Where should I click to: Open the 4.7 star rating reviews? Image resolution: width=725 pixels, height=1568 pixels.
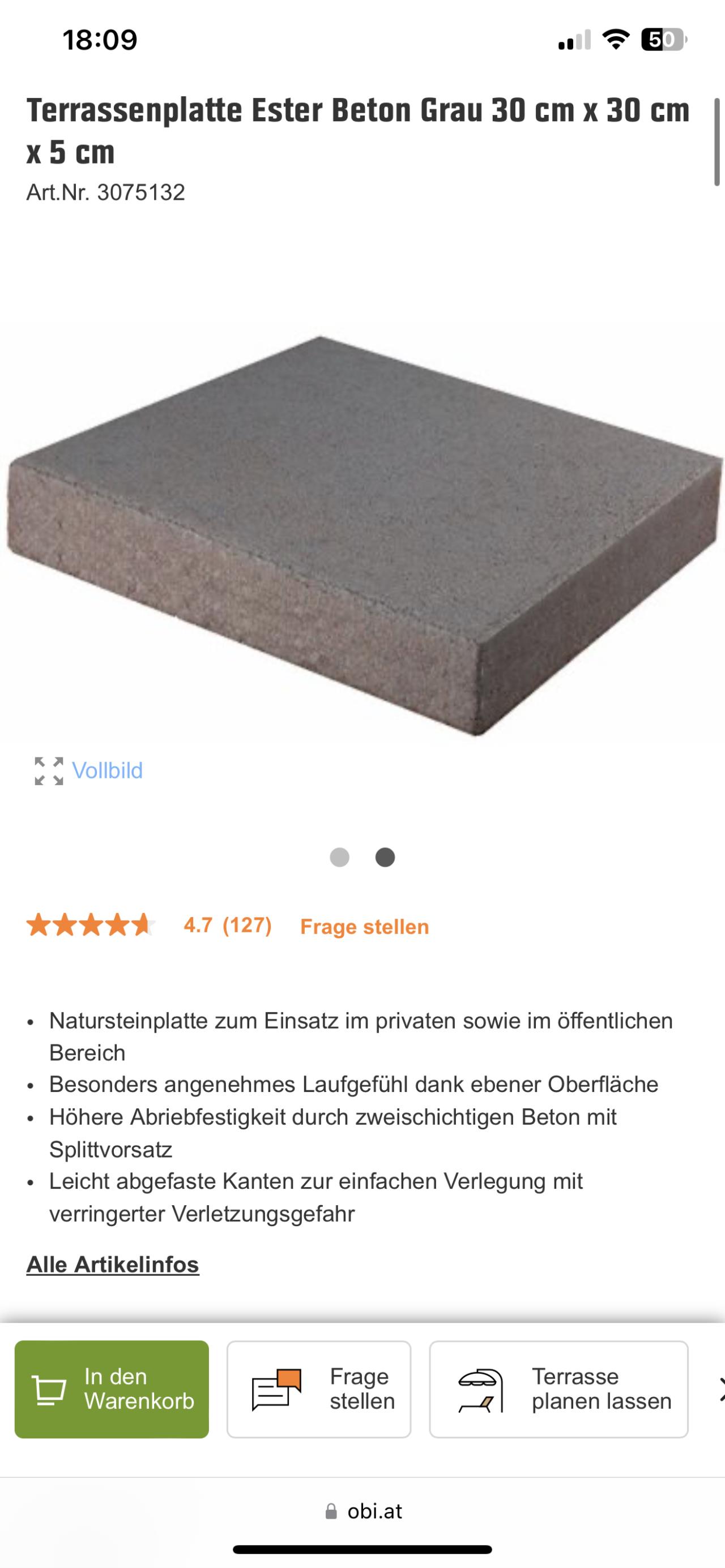pos(150,925)
